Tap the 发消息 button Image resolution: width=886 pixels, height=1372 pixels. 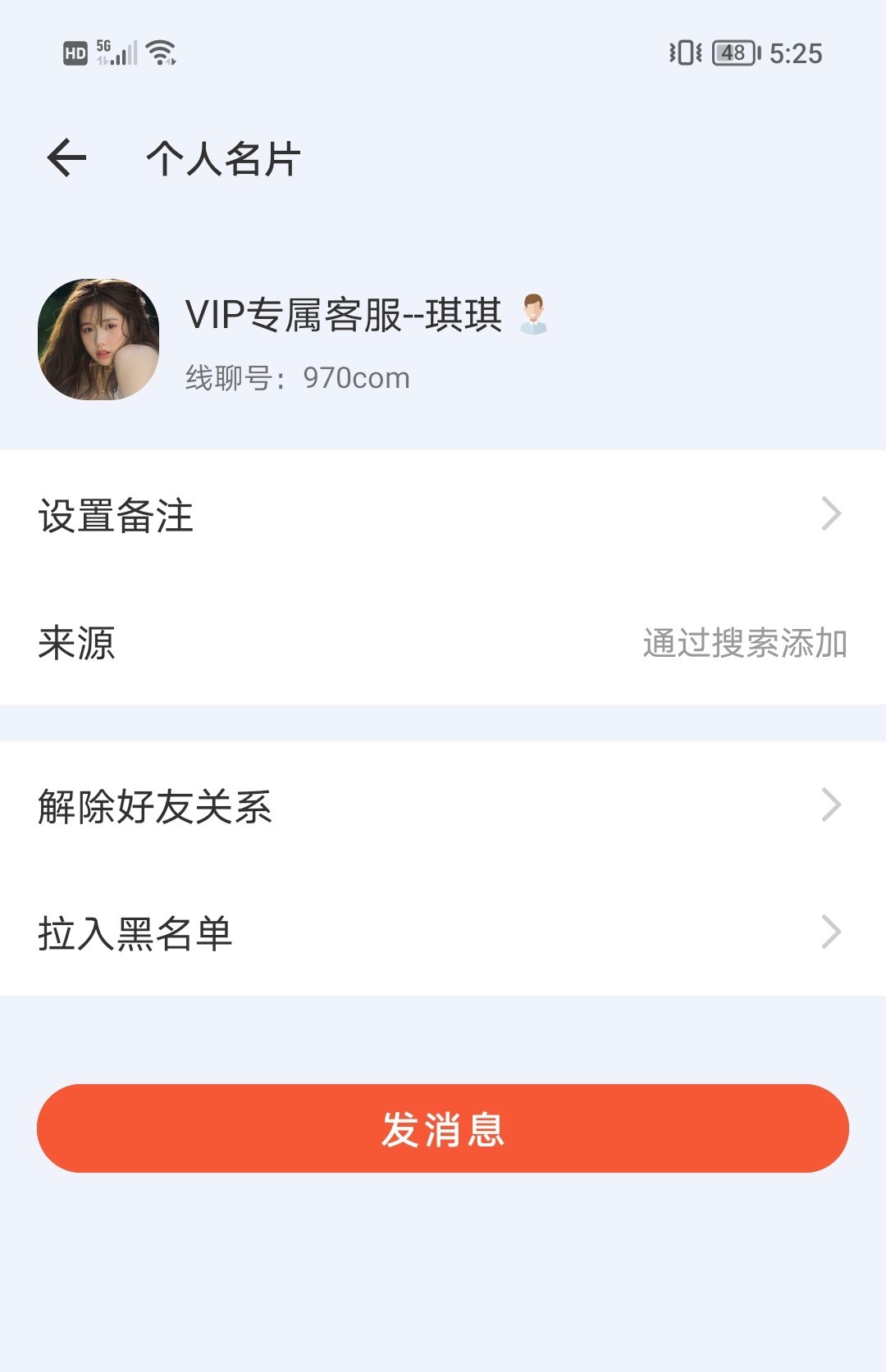443,1128
